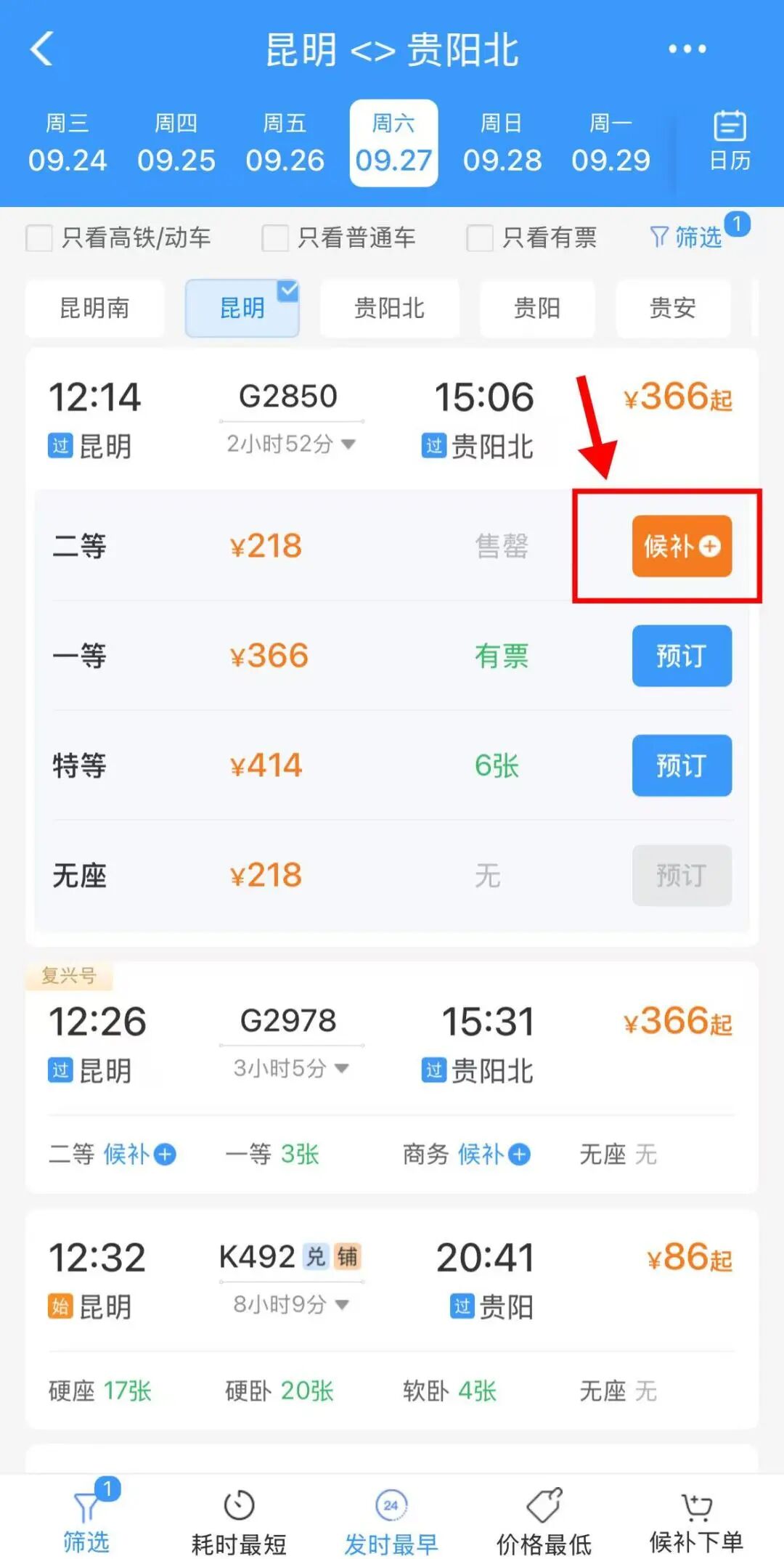Expand G2850 duration details via 2小时52分 arrow
The width and height of the screenshot is (784, 1559).
tap(347, 445)
